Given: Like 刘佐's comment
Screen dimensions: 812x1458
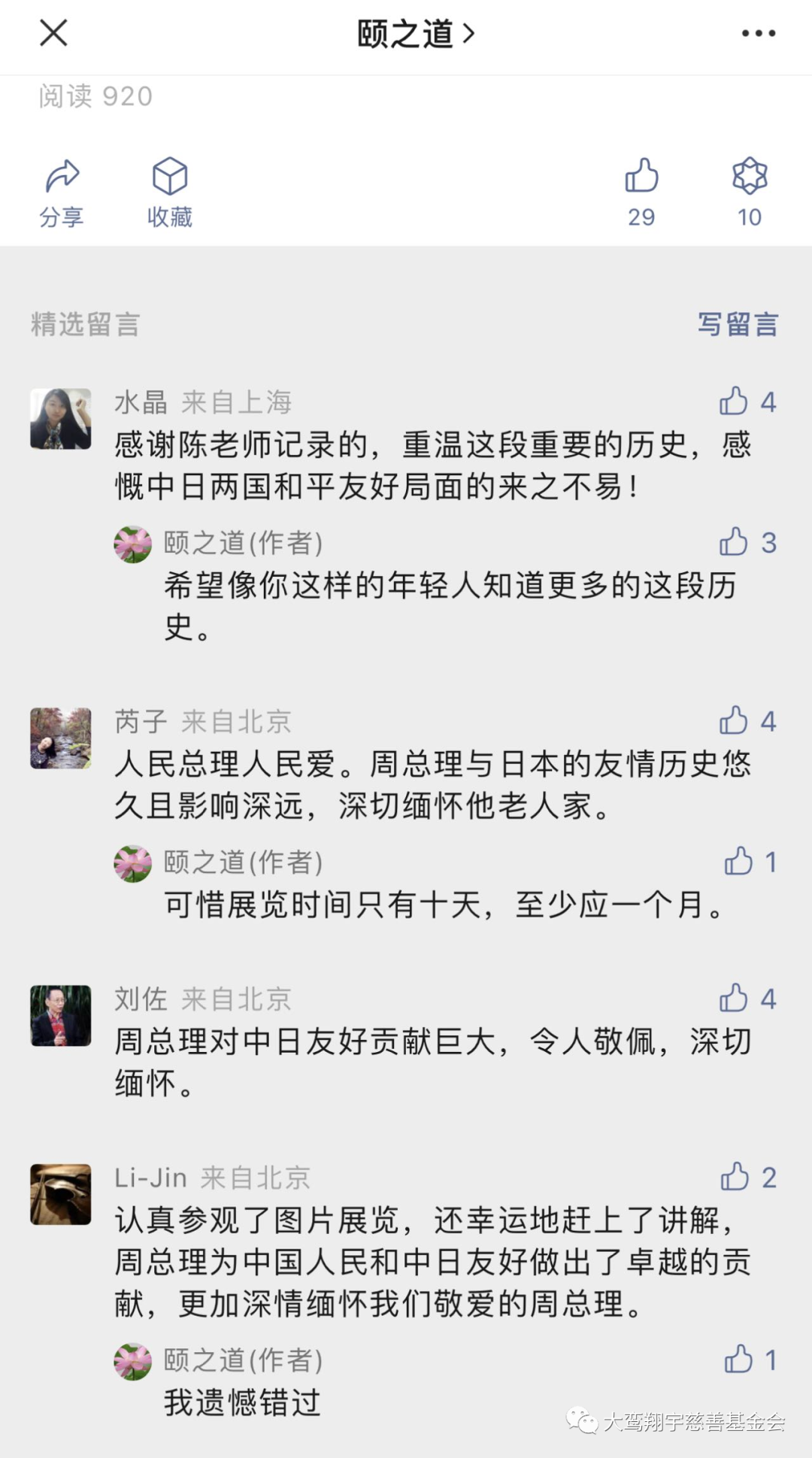Looking at the screenshot, I should coord(735,999).
